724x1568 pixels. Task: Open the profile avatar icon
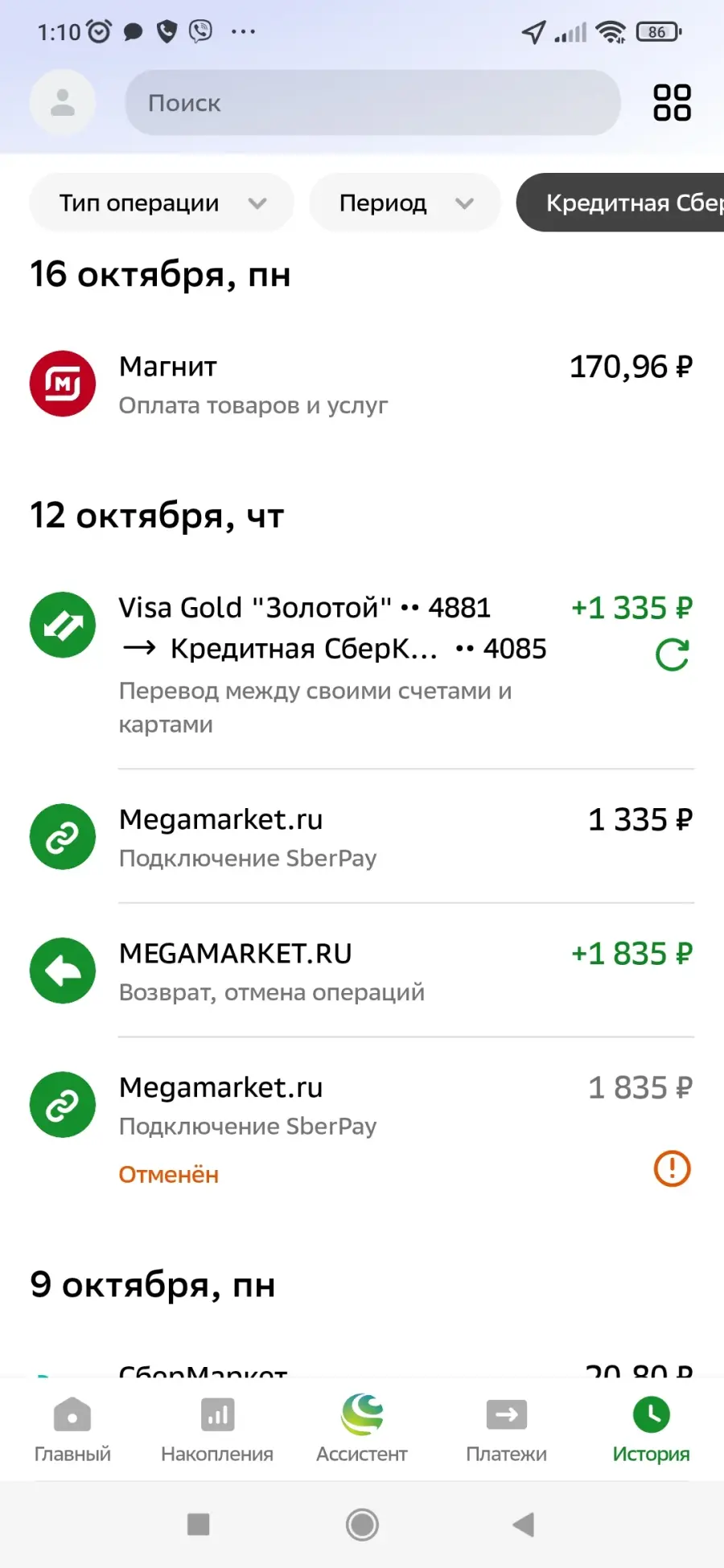click(x=63, y=103)
